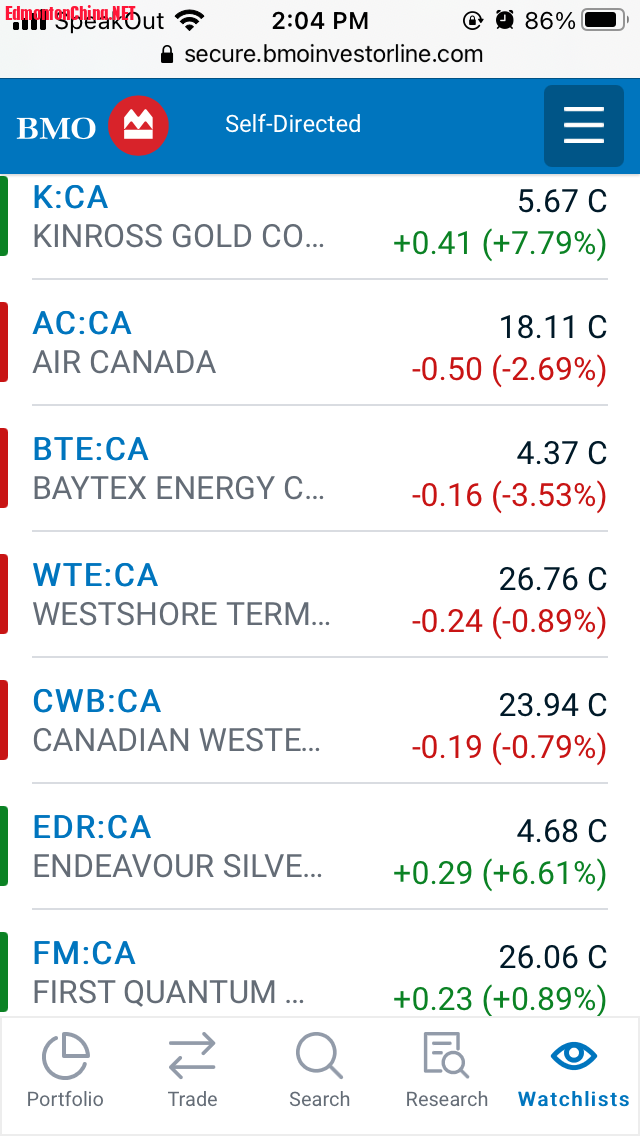Tap the secure.bmoinvestorline.com address bar
This screenshot has width=640, height=1136.
[x=322, y=54]
